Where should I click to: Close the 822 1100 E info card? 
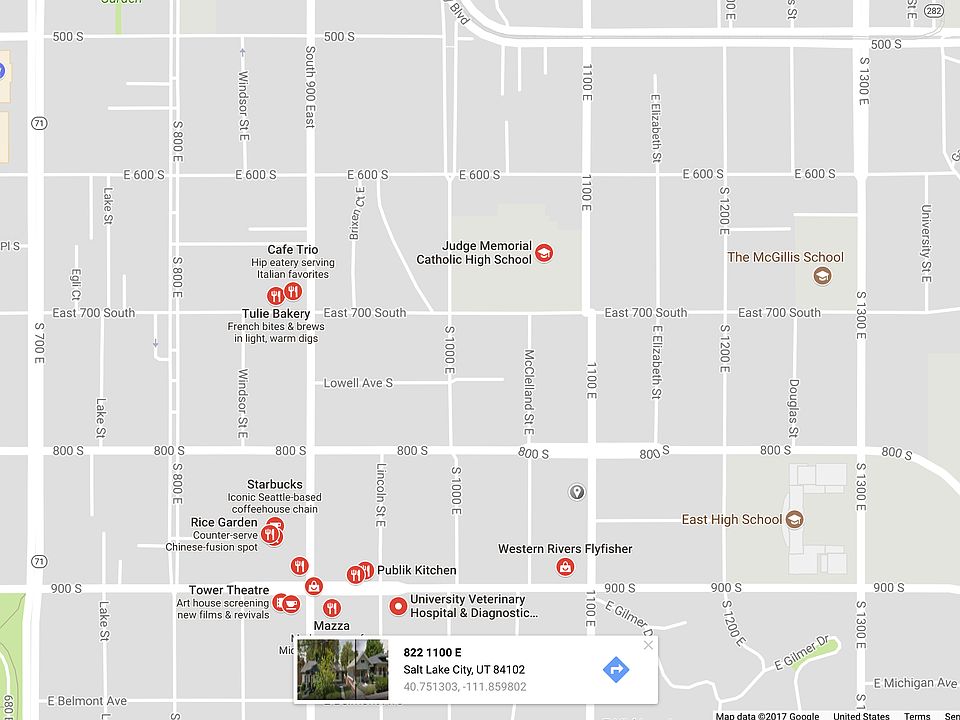(648, 645)
